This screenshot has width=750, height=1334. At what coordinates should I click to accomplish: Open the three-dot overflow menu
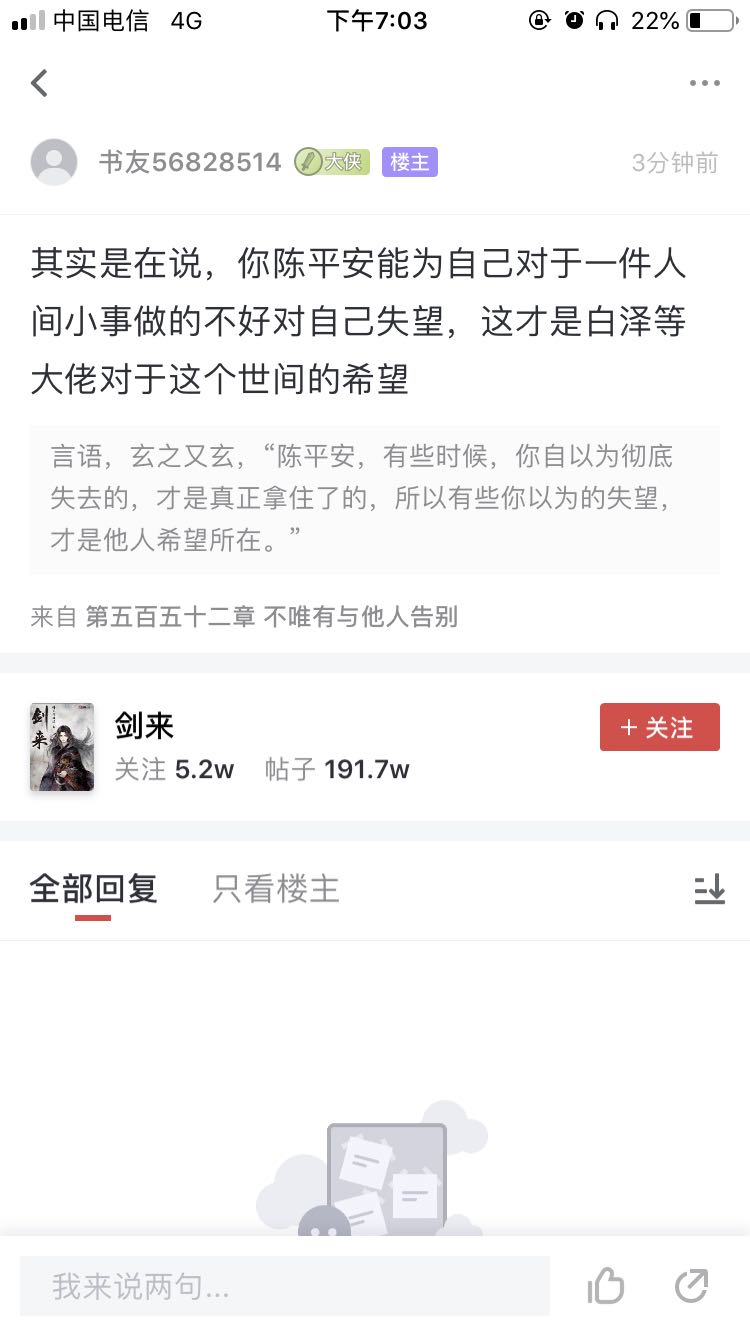point(705,84)
